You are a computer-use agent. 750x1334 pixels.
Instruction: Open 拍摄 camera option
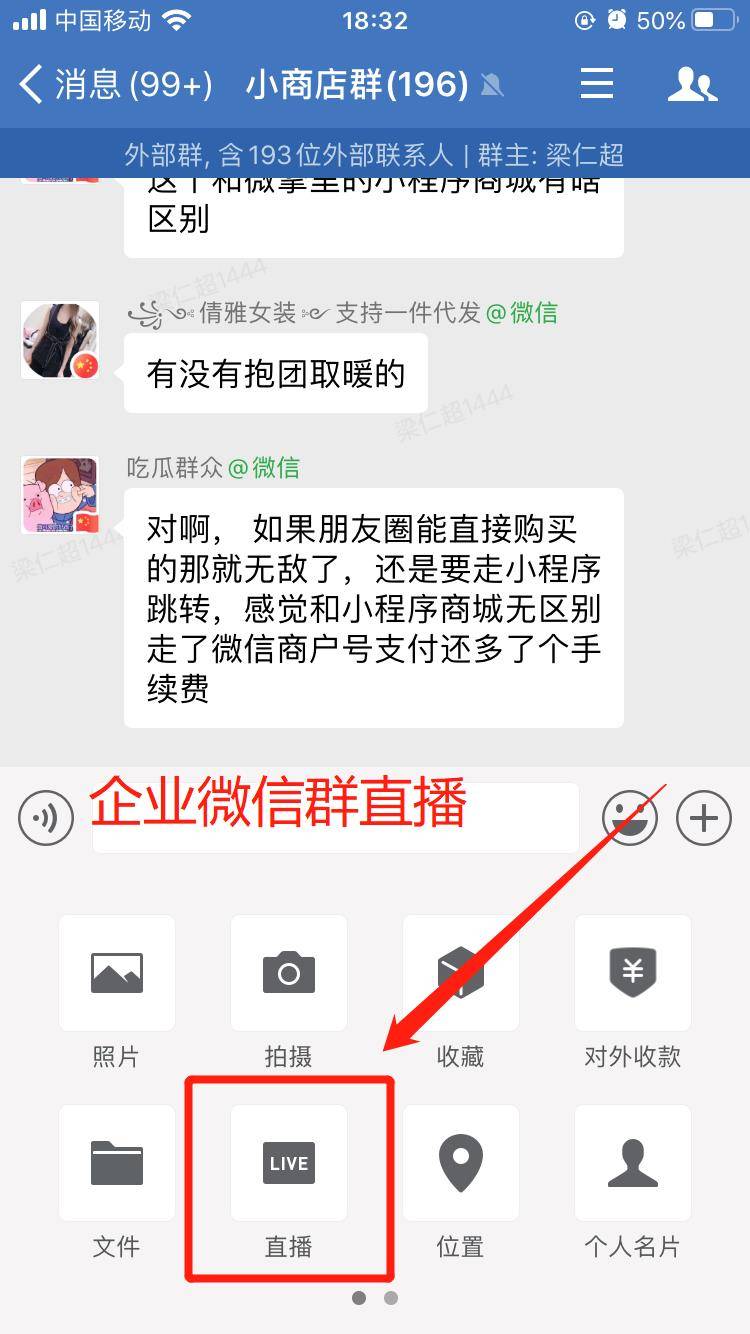click(289, 973)
